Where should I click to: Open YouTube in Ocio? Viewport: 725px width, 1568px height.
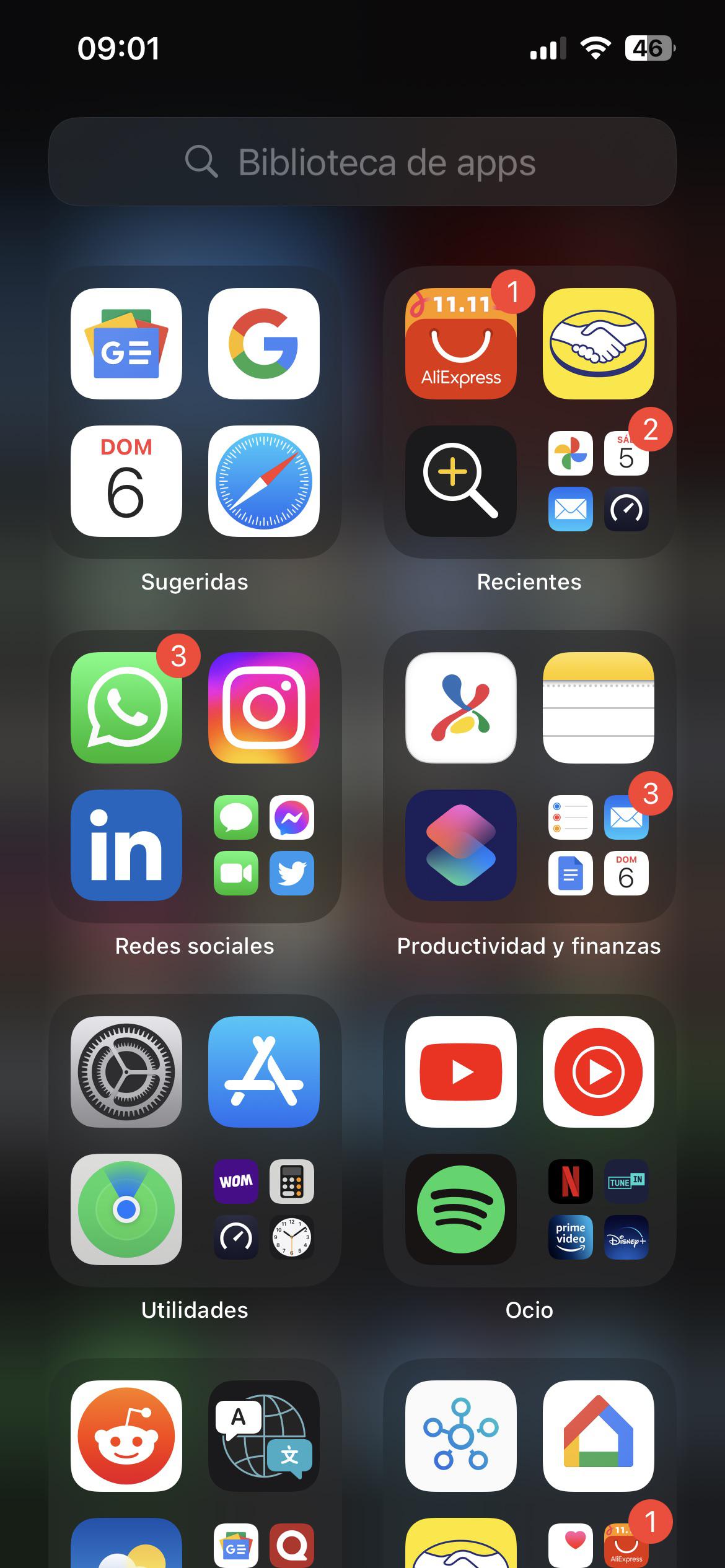pos(461,1071)
